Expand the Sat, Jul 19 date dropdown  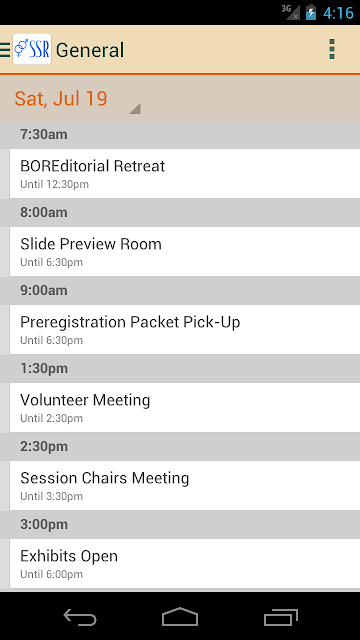tap(78, 99)
